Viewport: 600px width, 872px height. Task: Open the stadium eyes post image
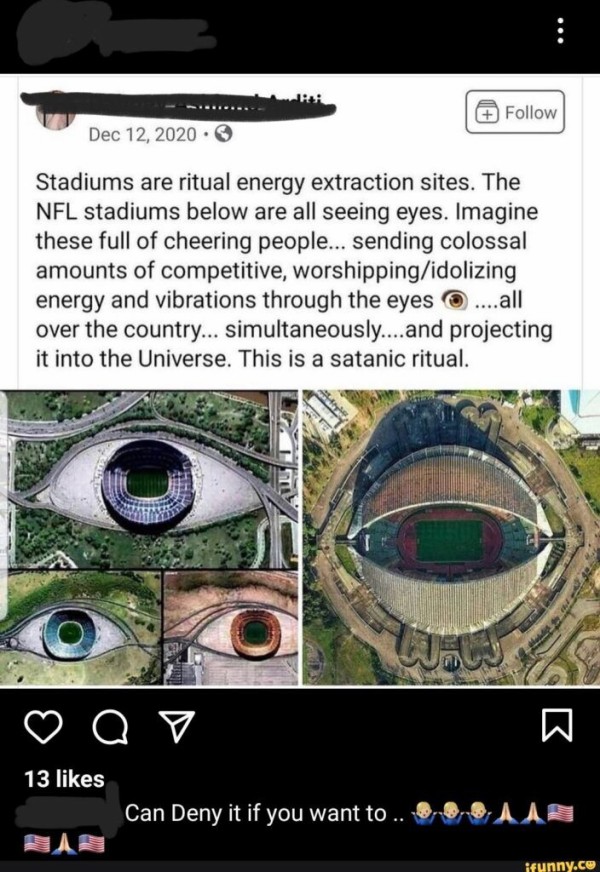click(300, 536)
